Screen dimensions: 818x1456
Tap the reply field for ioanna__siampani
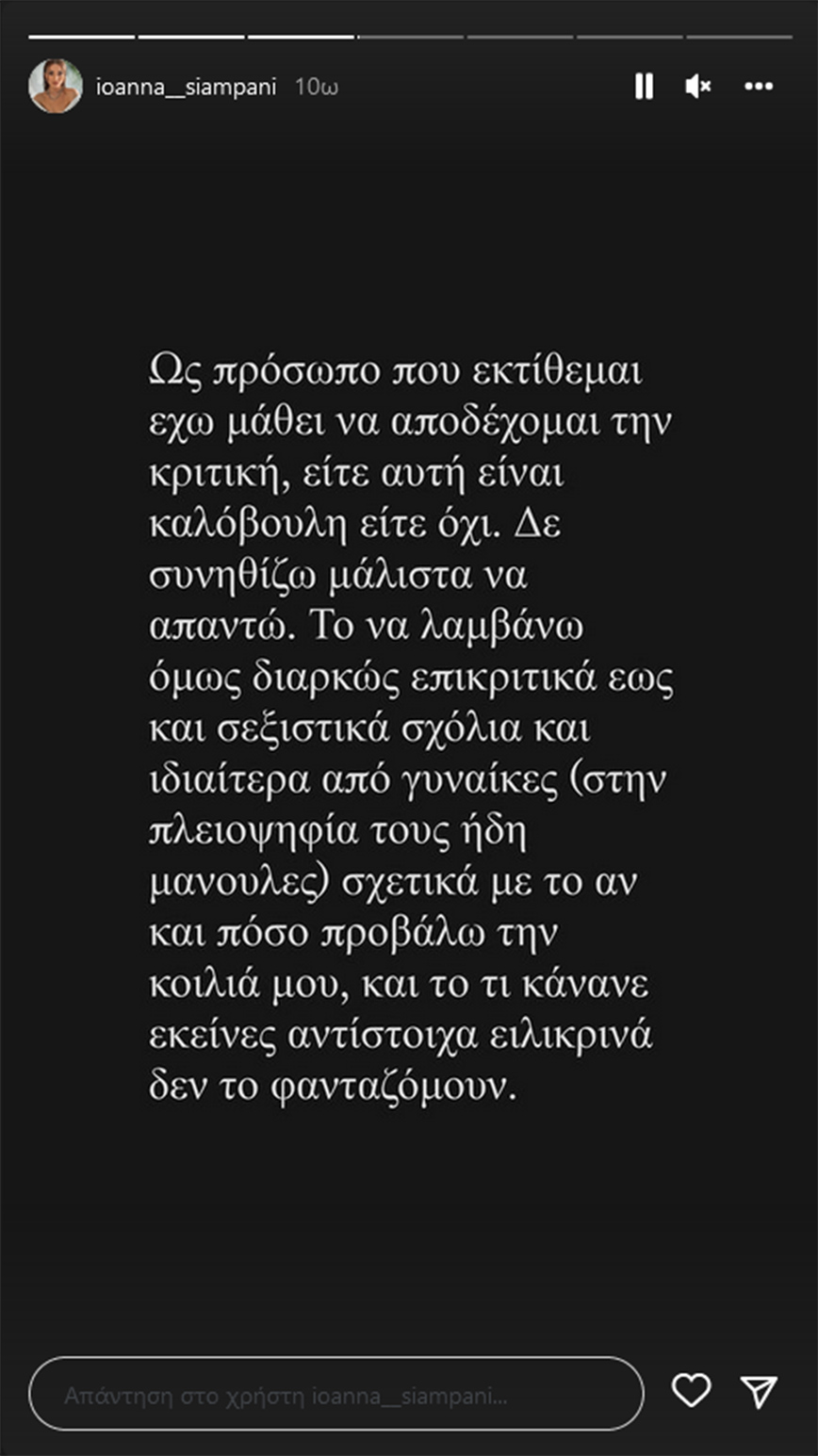(x=335, y=1396)
